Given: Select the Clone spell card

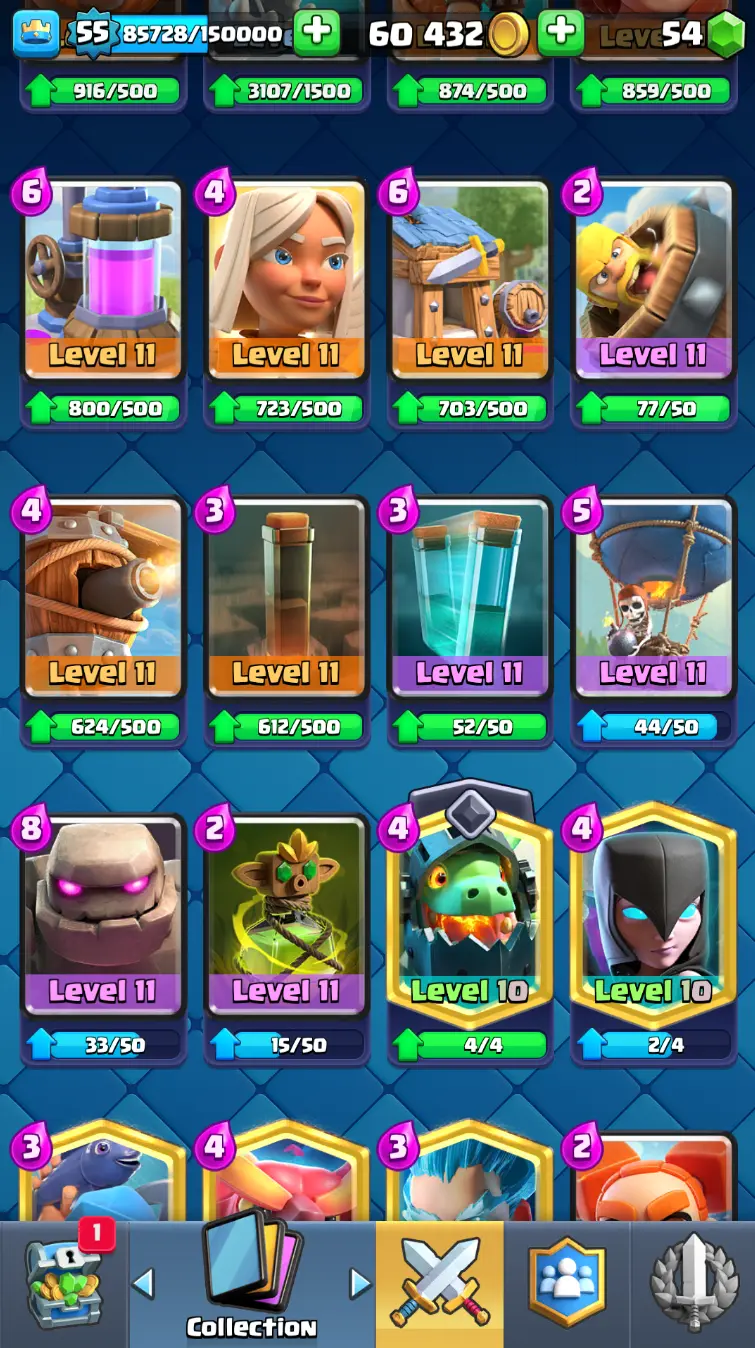Looking at the screenshot, I should (x=470, y=598).
